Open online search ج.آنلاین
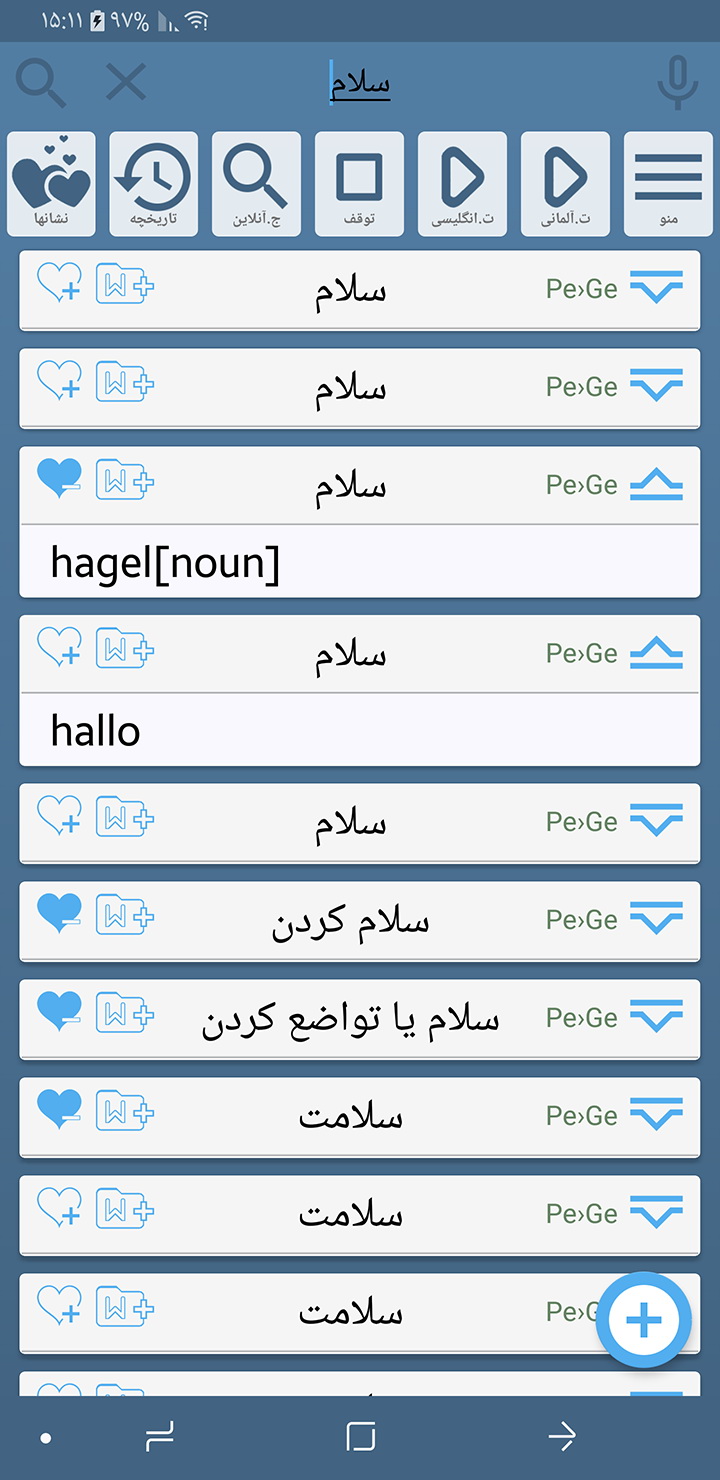This screenshot has height=1480, width=720. (256, 184)
